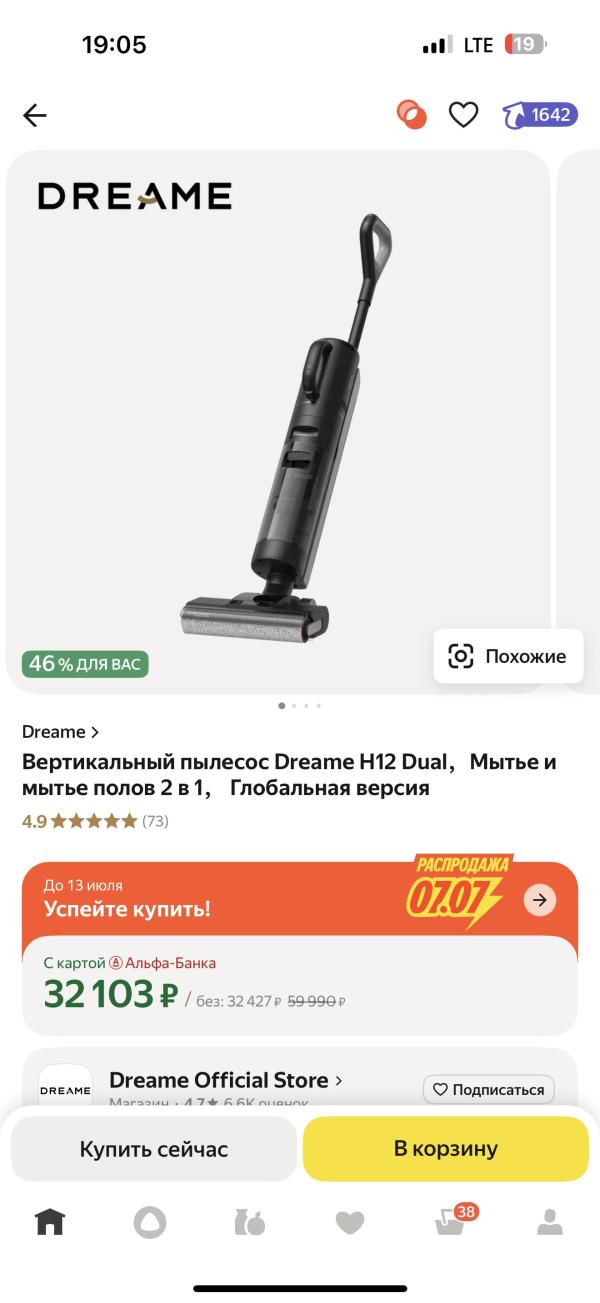Screen dimensions: 600x1303
Task: Find similar items with the Похожие button
Action: coord(508,656)
